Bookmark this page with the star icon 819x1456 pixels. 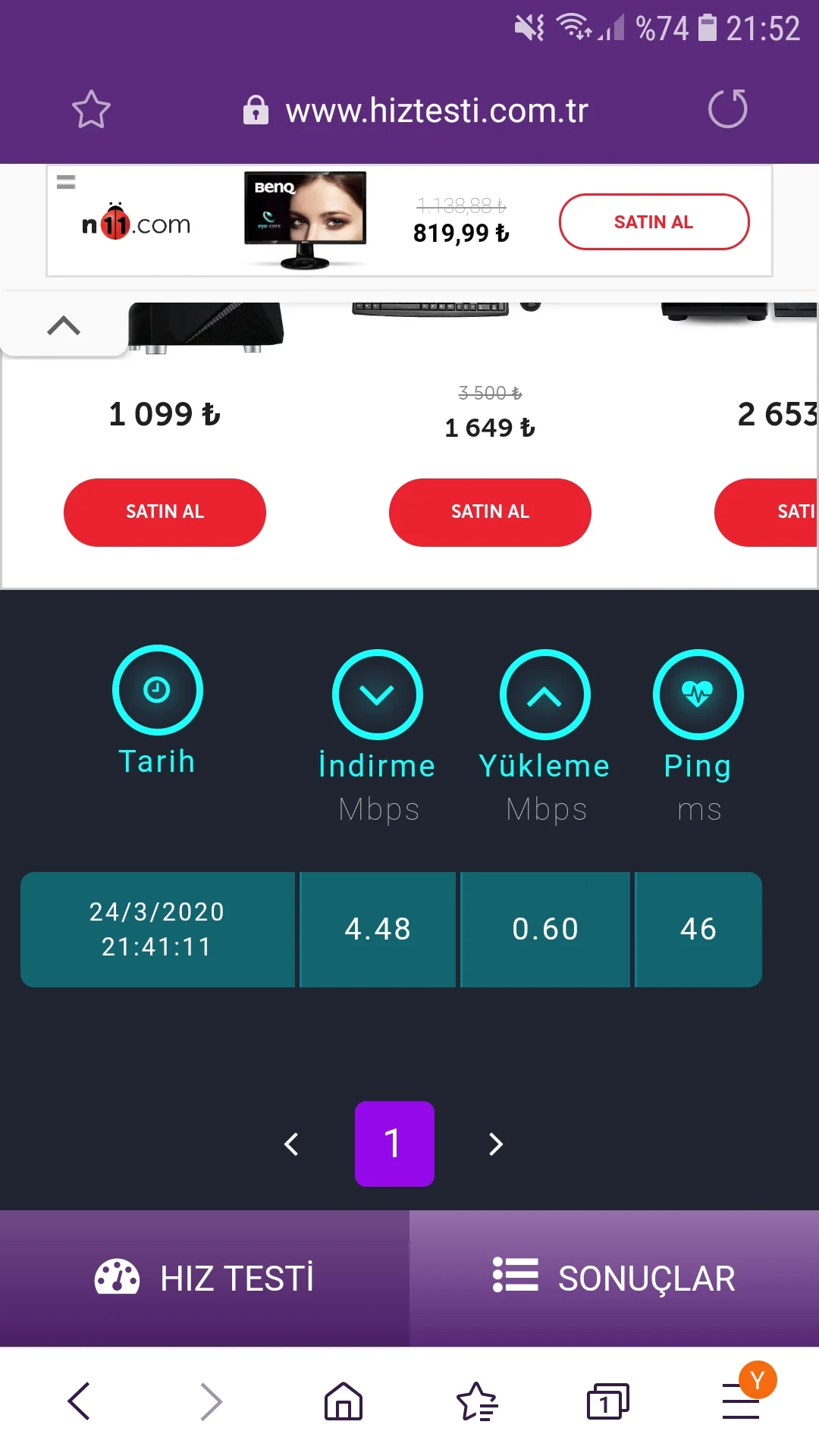coord(91,109)
